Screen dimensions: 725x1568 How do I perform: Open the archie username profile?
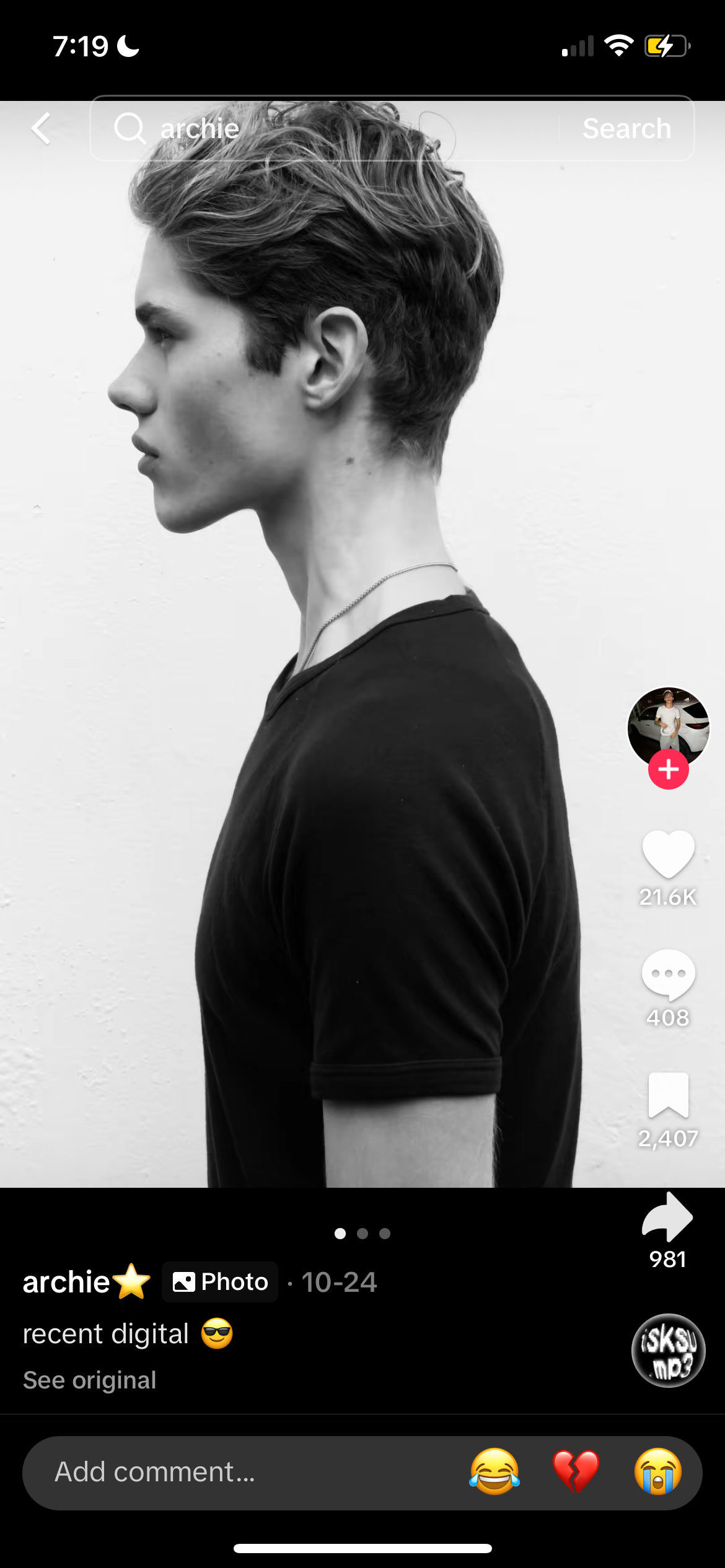66,1281
